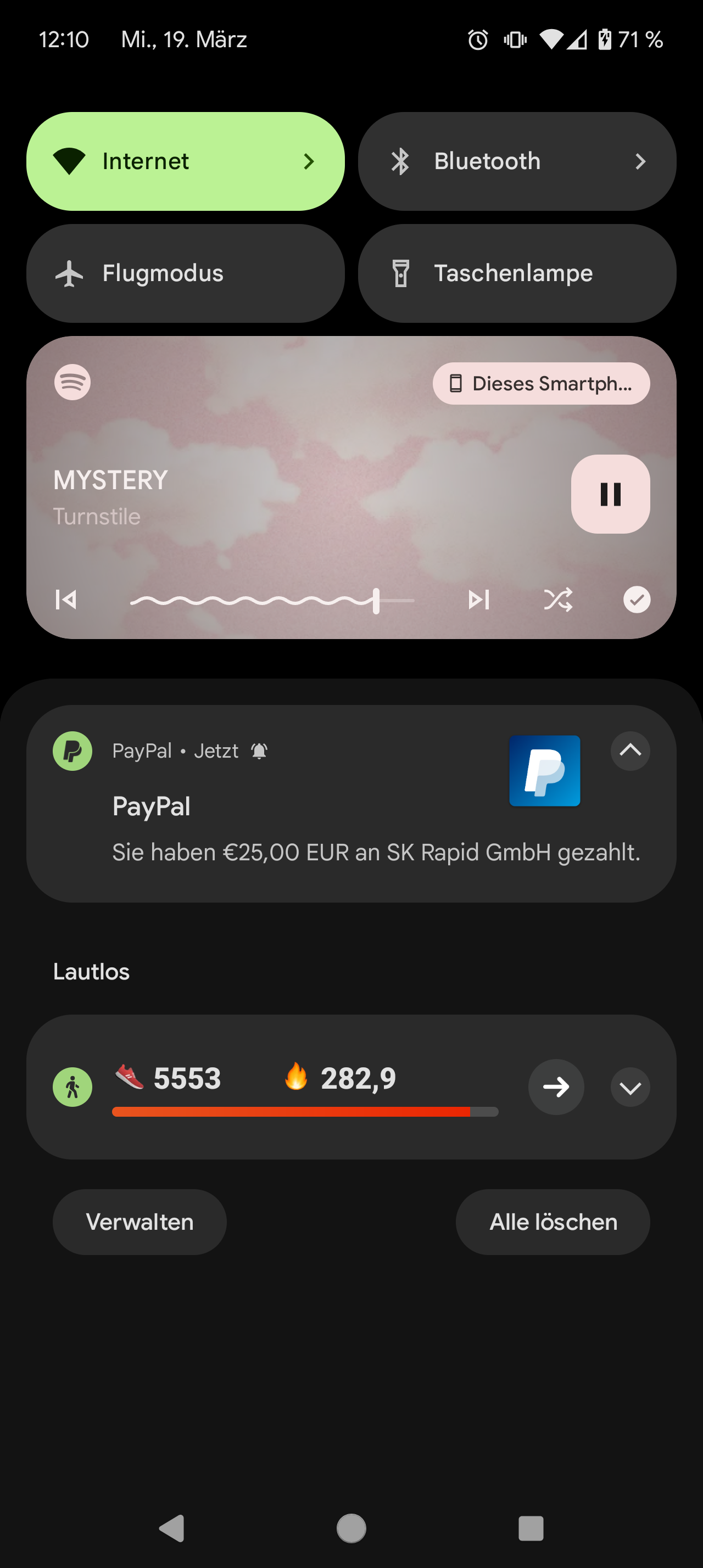Tap the arrow button in step counter notification
Viewport: 703px width, 1568px height.
coord(556,1087)
